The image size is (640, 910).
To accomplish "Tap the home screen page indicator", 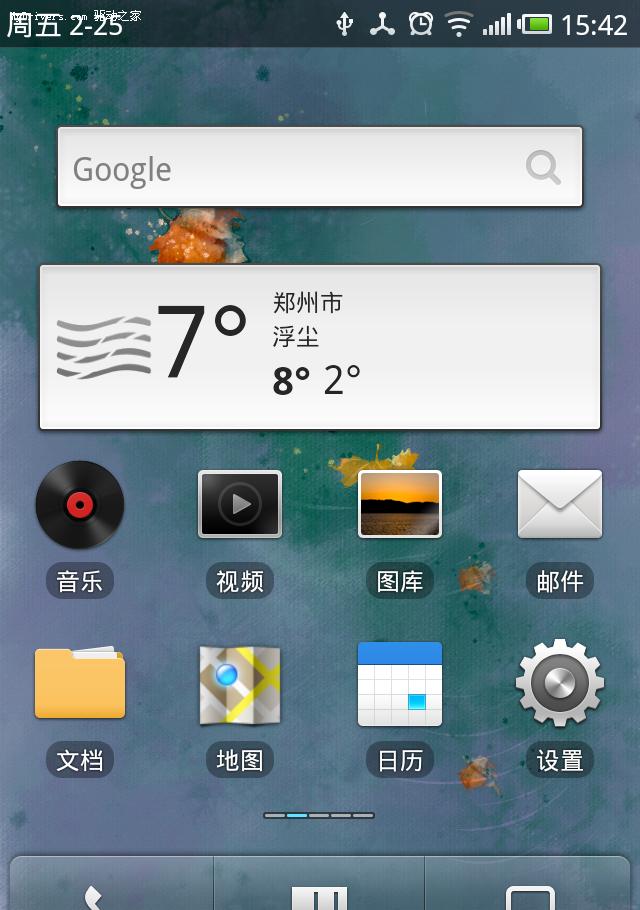I will coord(319,815).
